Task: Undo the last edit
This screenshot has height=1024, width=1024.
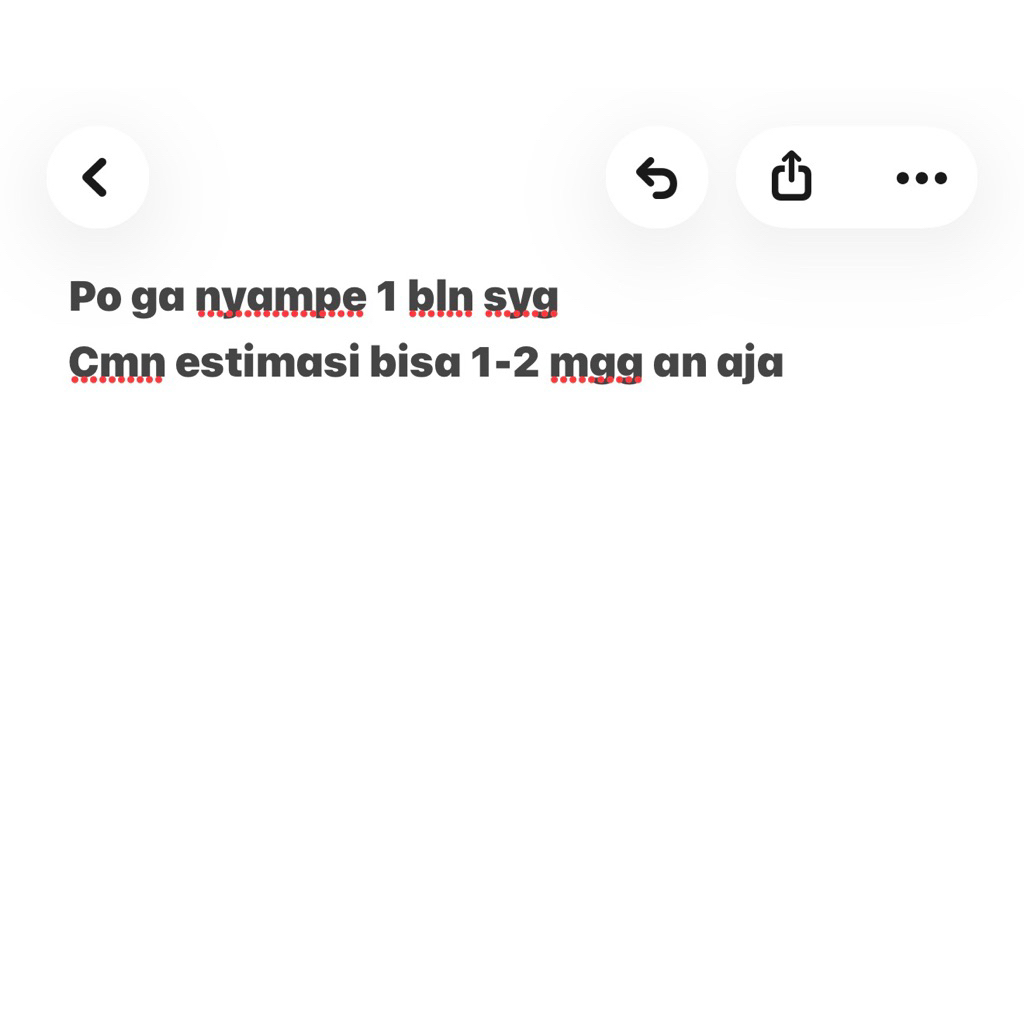Action: 657,178
